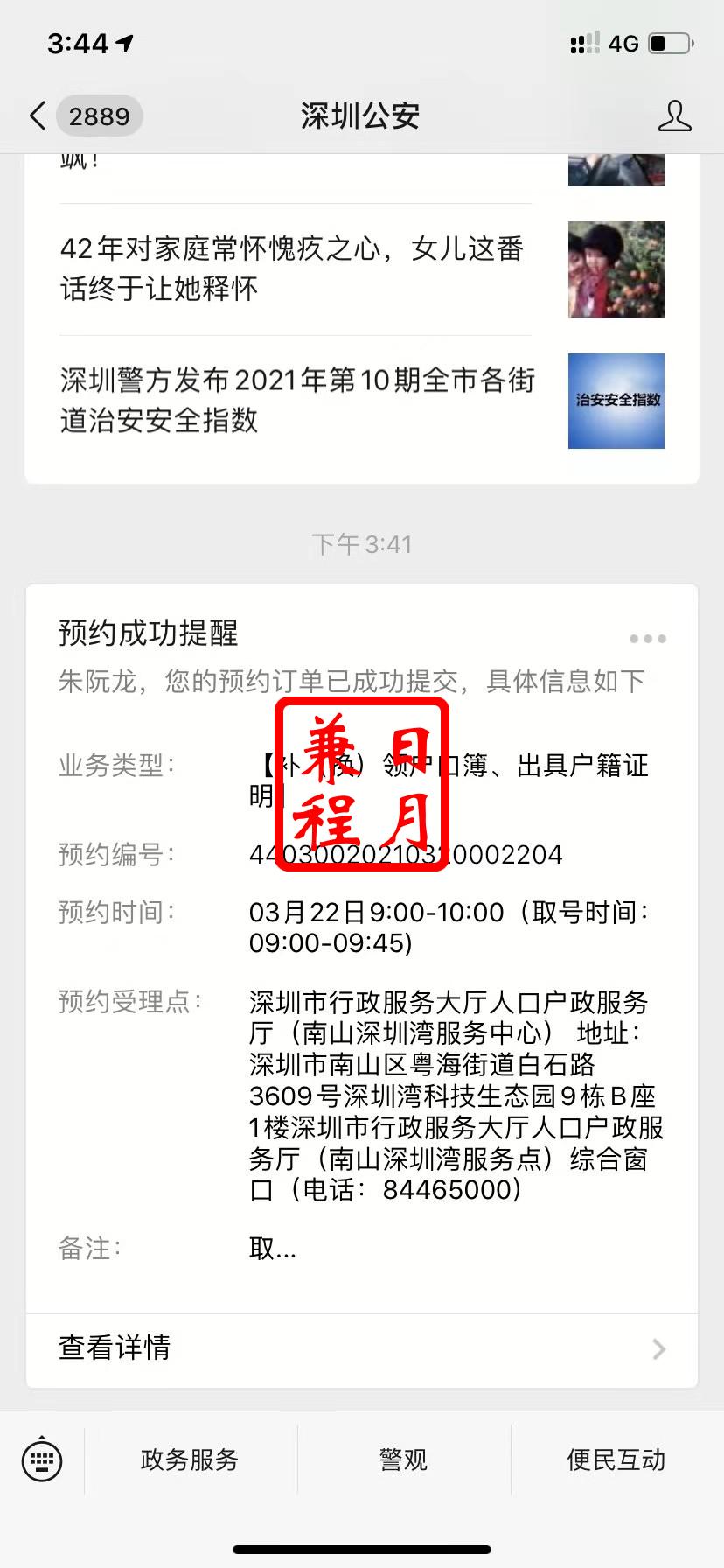Open the 政务服务 menu
This screenshot has width=724, height=1568.
(x=190, y=1459)
